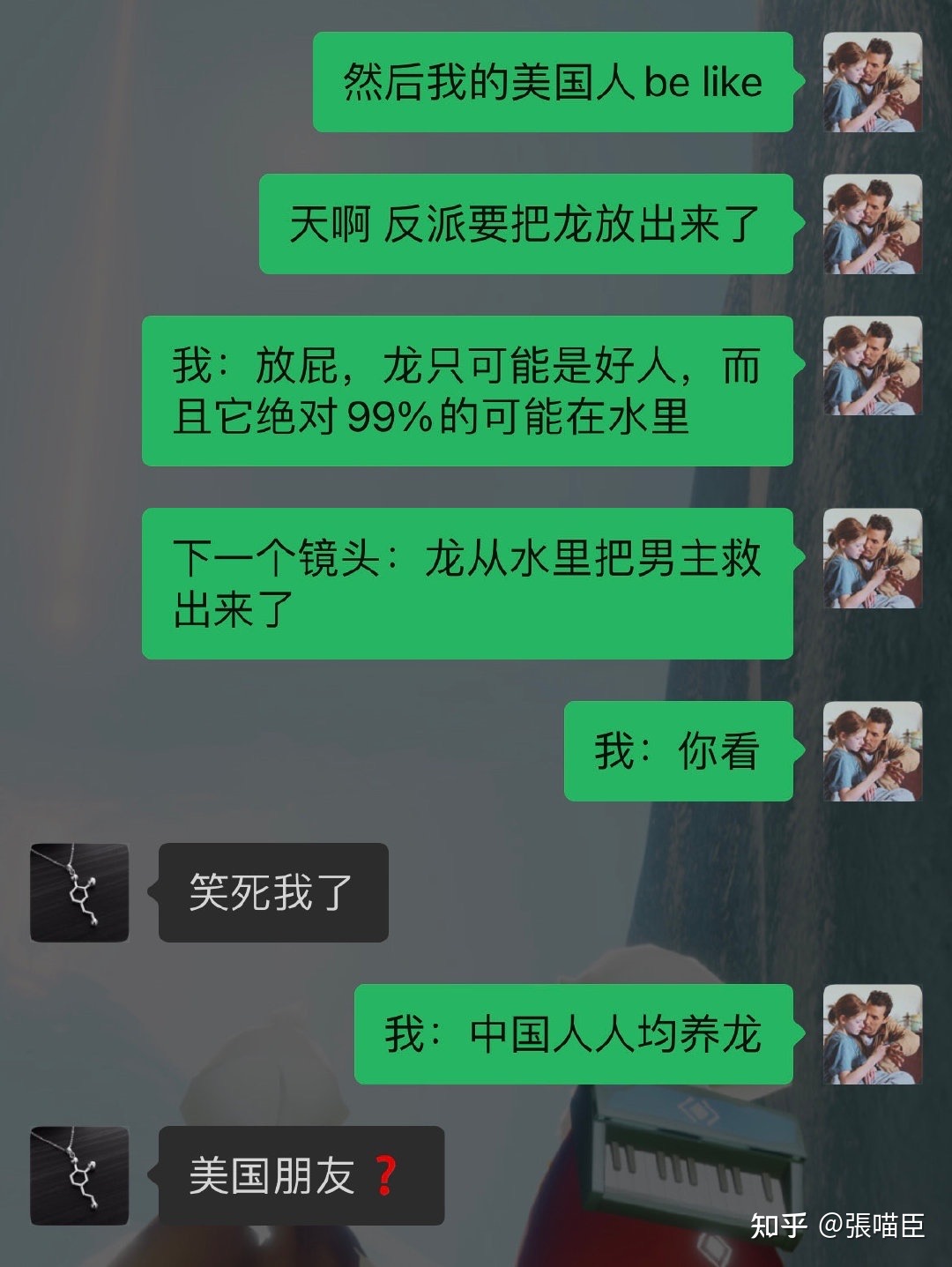Viewport: 952px width, 1267px height.
Task: Tap the avatar next to '天啊 反派要把龙放出来了'
Action: pos(872,224)
